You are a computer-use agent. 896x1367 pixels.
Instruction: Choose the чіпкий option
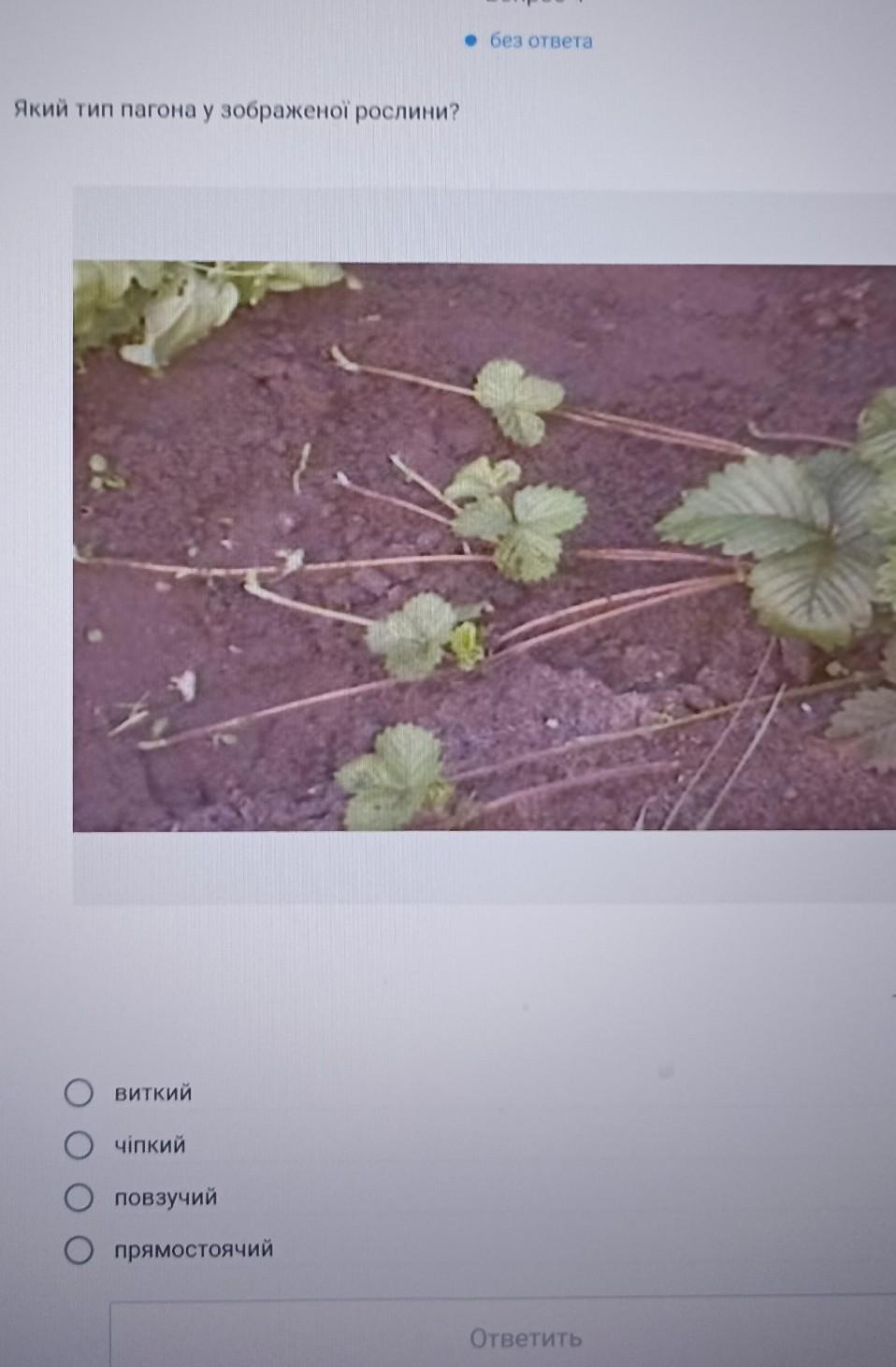pos(79,1144)
